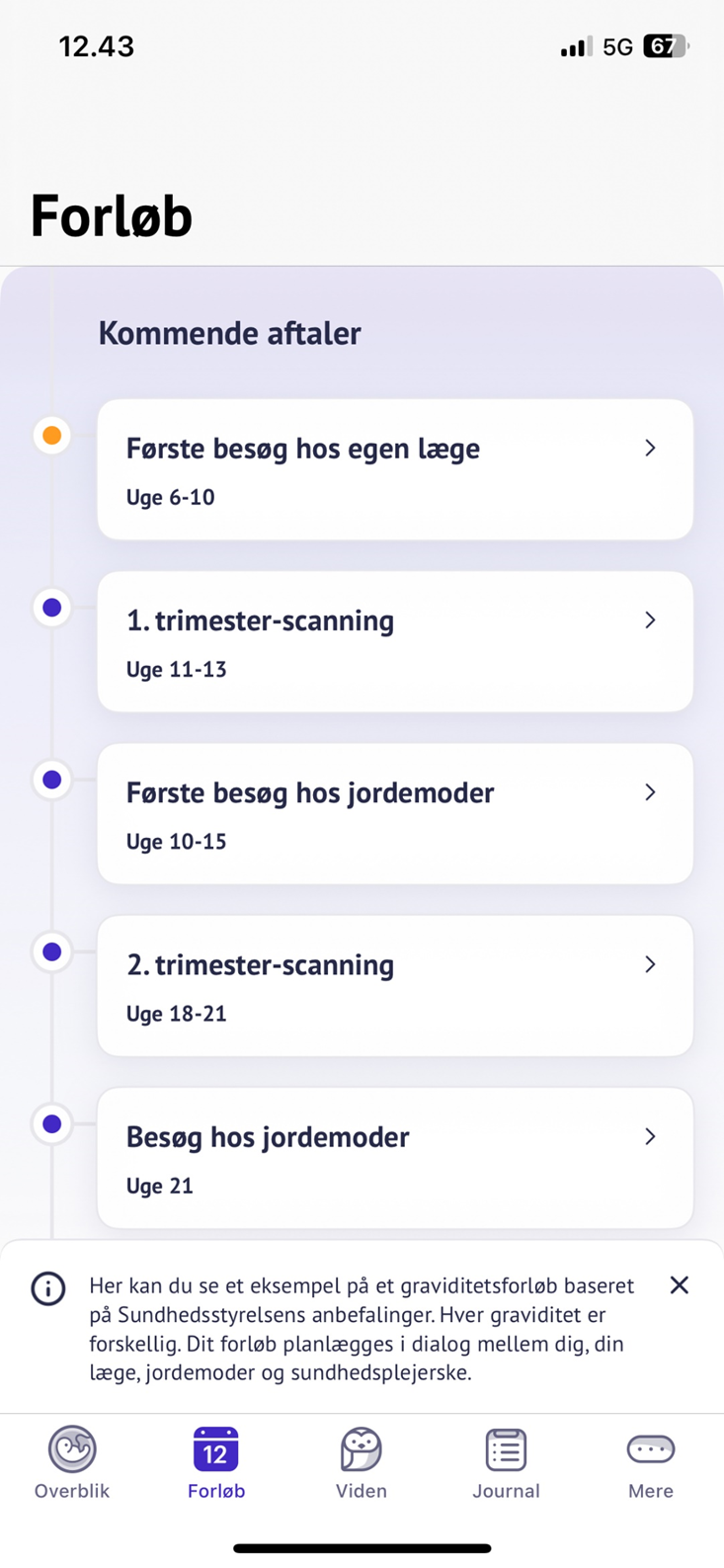This screenshot has height=1568, width=724.
Task: Open the Besøg hos jordemoder card
Action: coord(395,1158)
